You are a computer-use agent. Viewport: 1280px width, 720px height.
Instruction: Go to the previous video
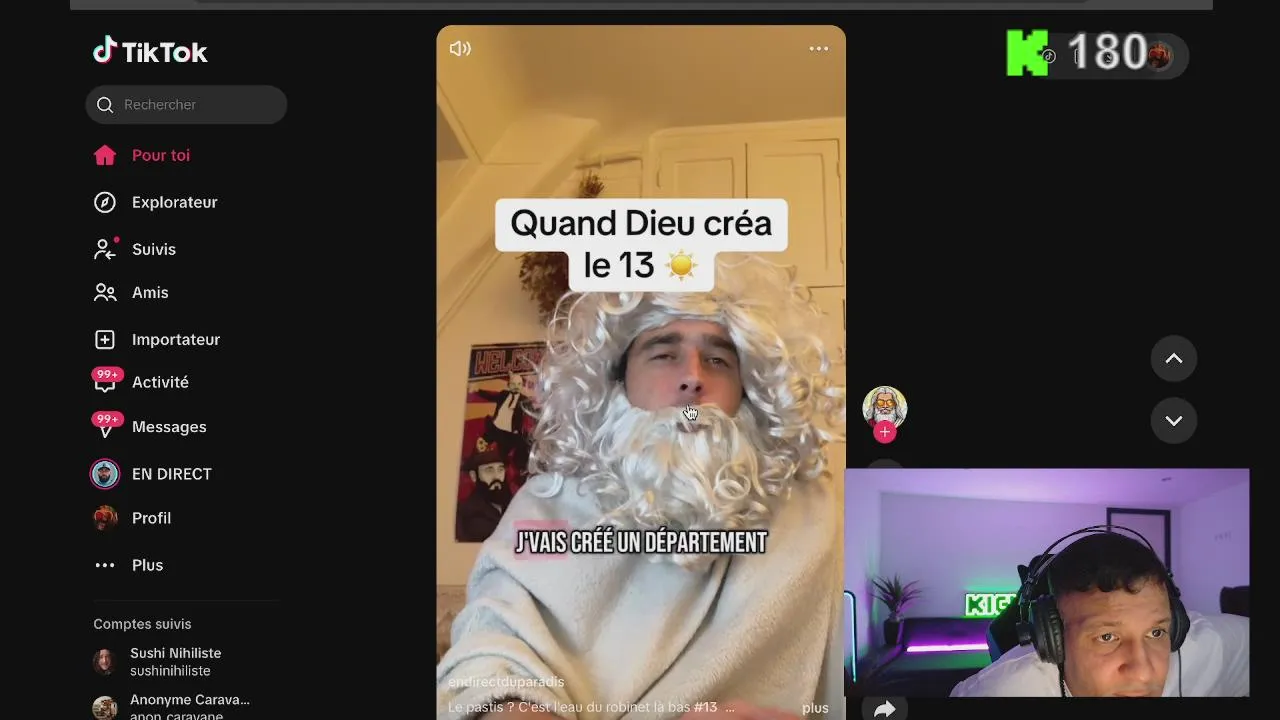coord(1174,359)
